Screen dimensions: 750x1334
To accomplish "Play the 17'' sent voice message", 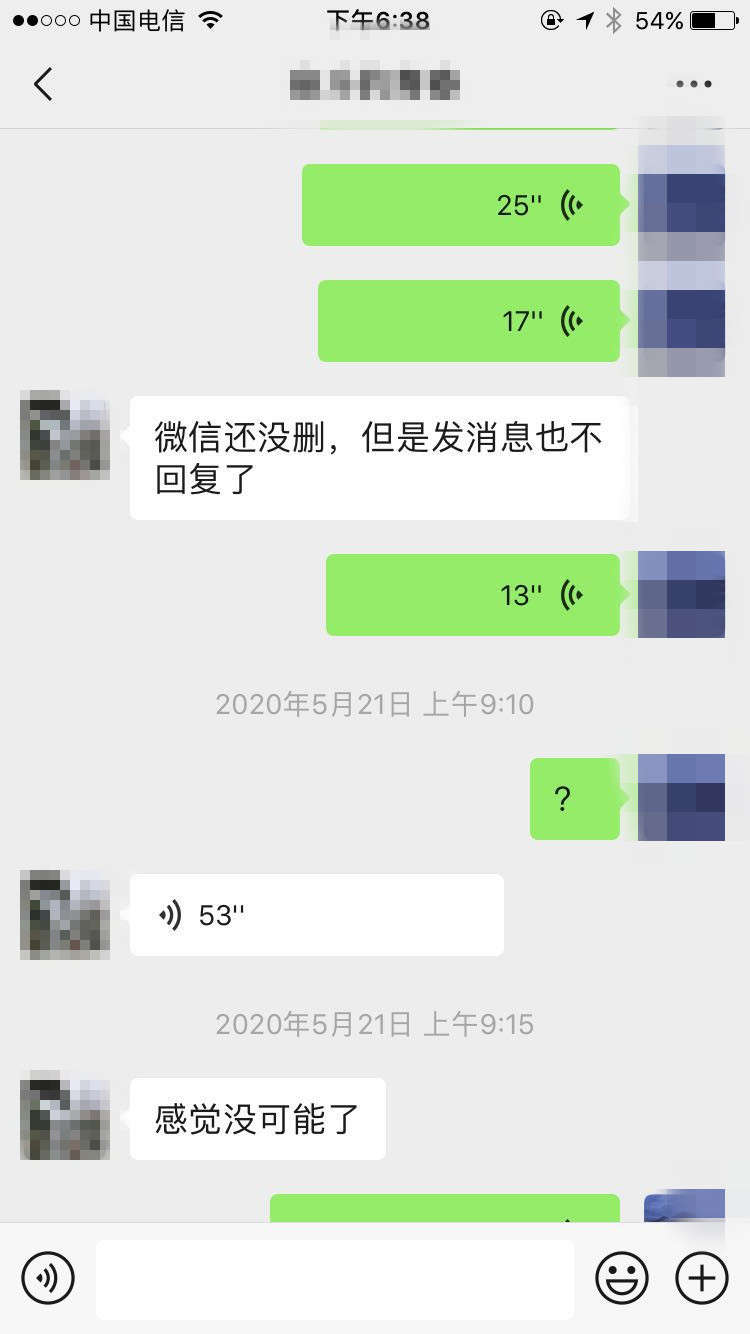I will pos(470,321).
